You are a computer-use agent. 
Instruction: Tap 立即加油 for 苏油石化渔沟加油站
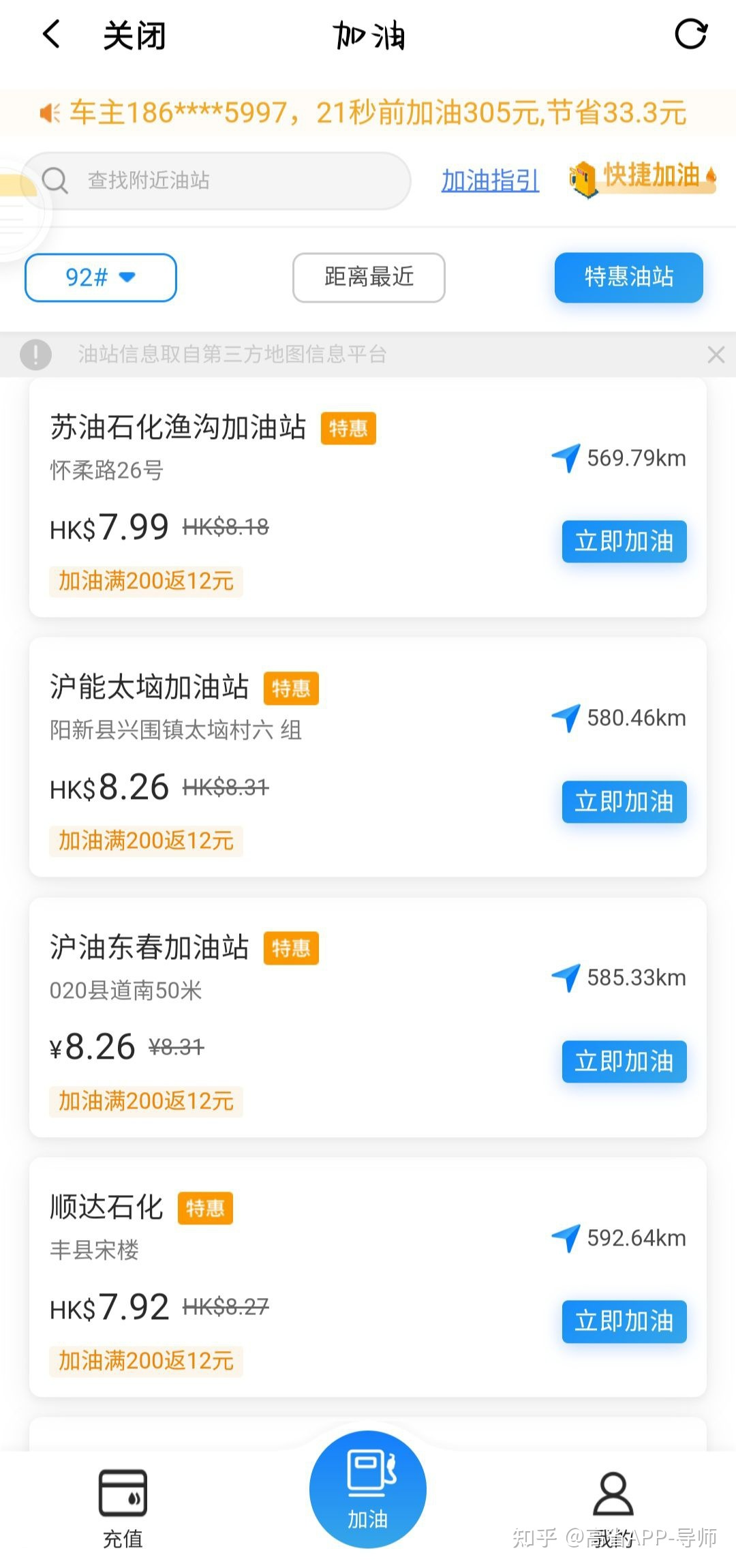[x=624, y=541]
